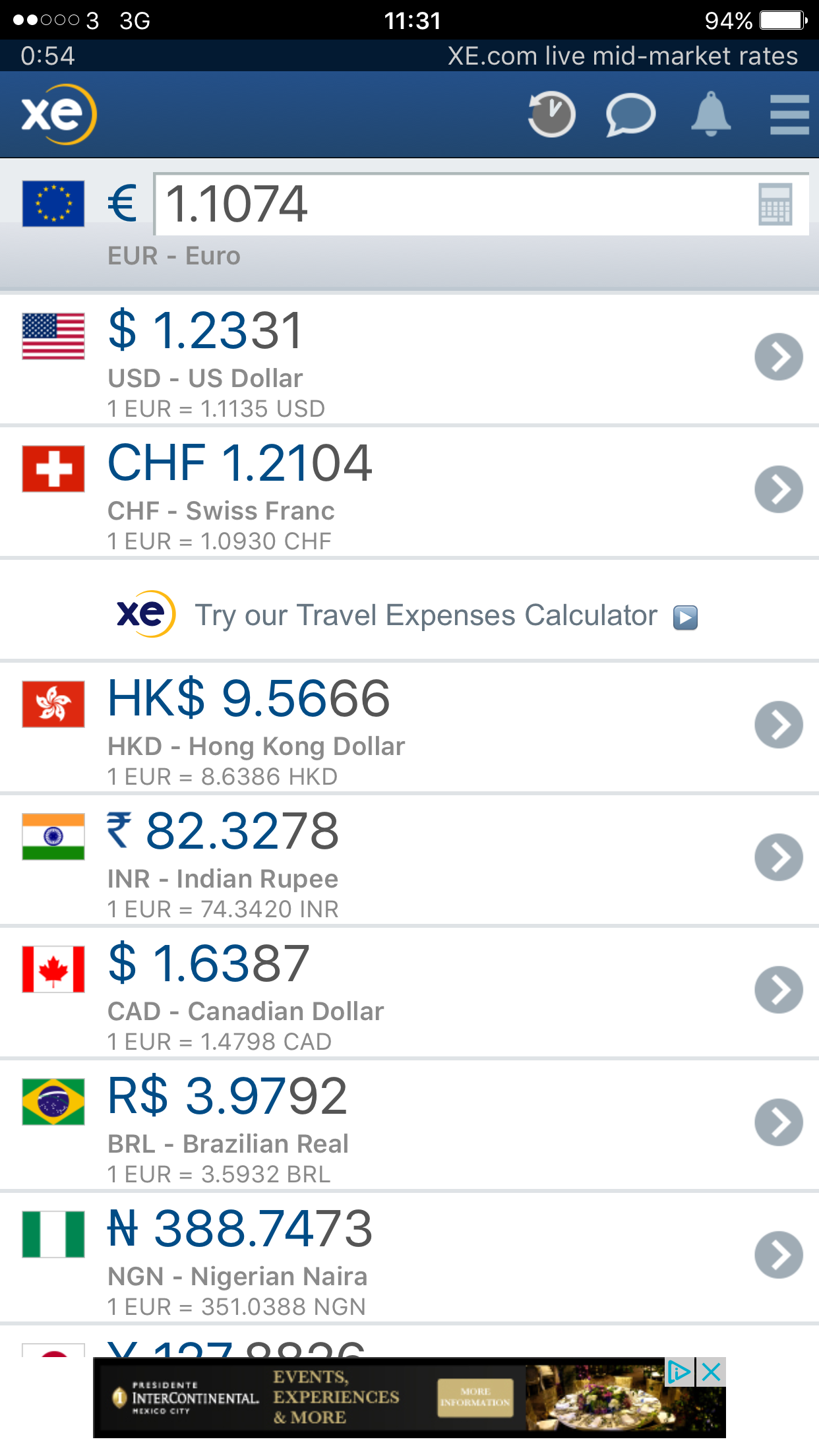Open the calculator icon in amount field
This screenshot has height=1456, width=819.
click(775, 204)
